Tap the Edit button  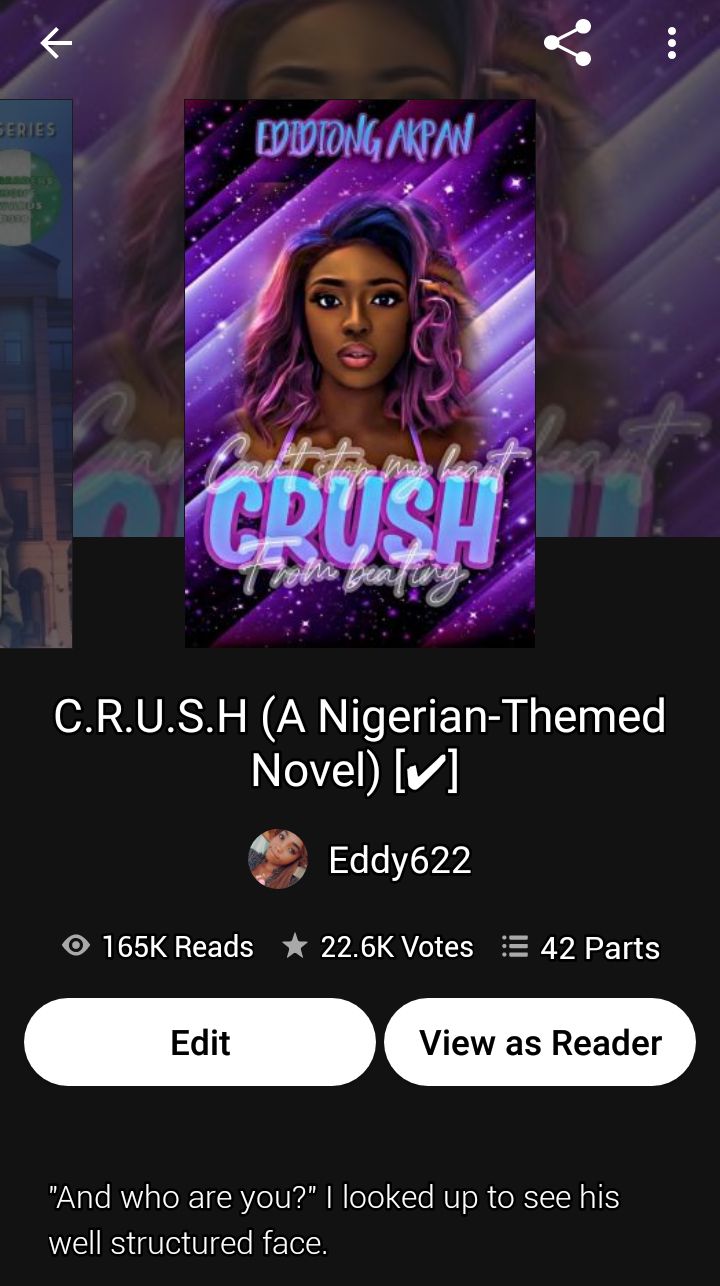click(200, 1042)
